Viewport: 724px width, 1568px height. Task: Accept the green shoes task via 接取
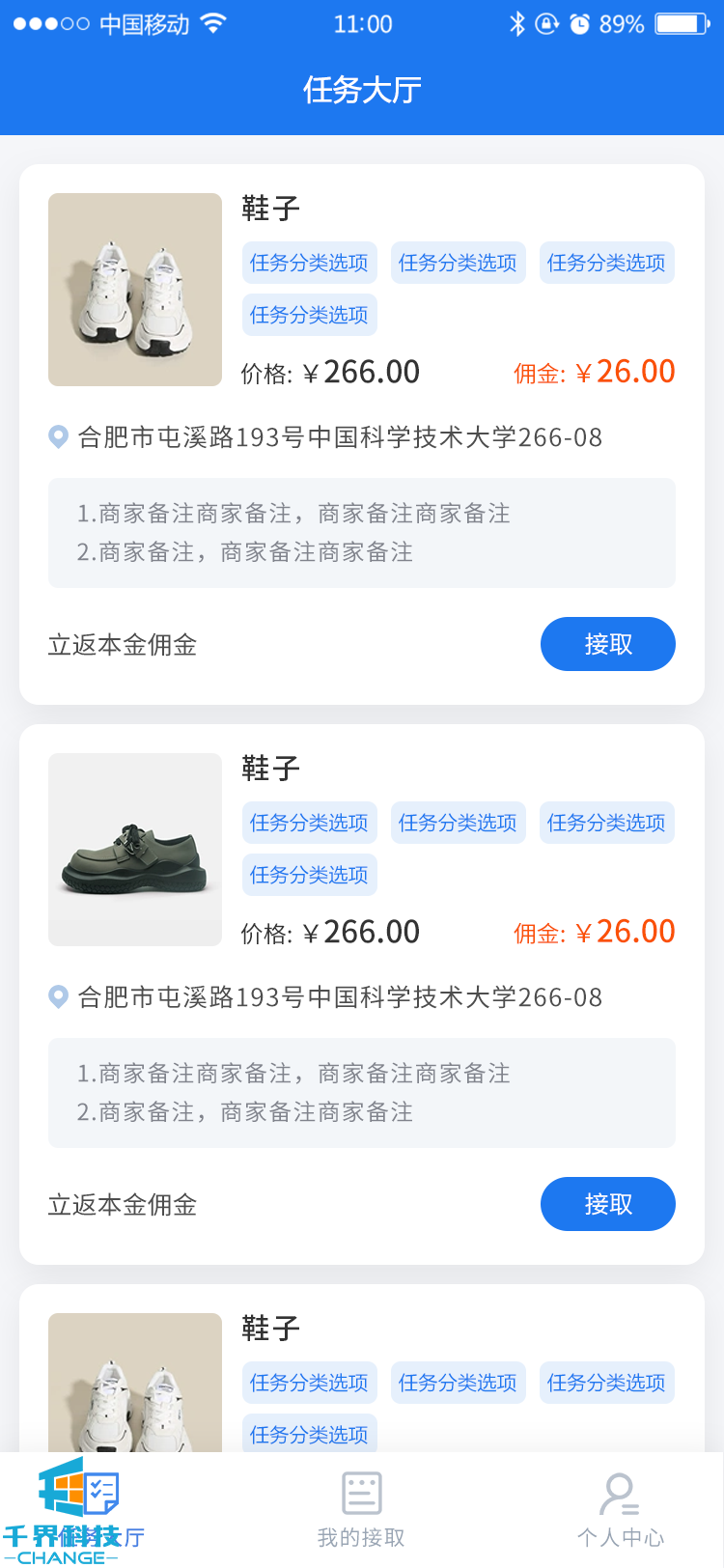coord(607,1204)
